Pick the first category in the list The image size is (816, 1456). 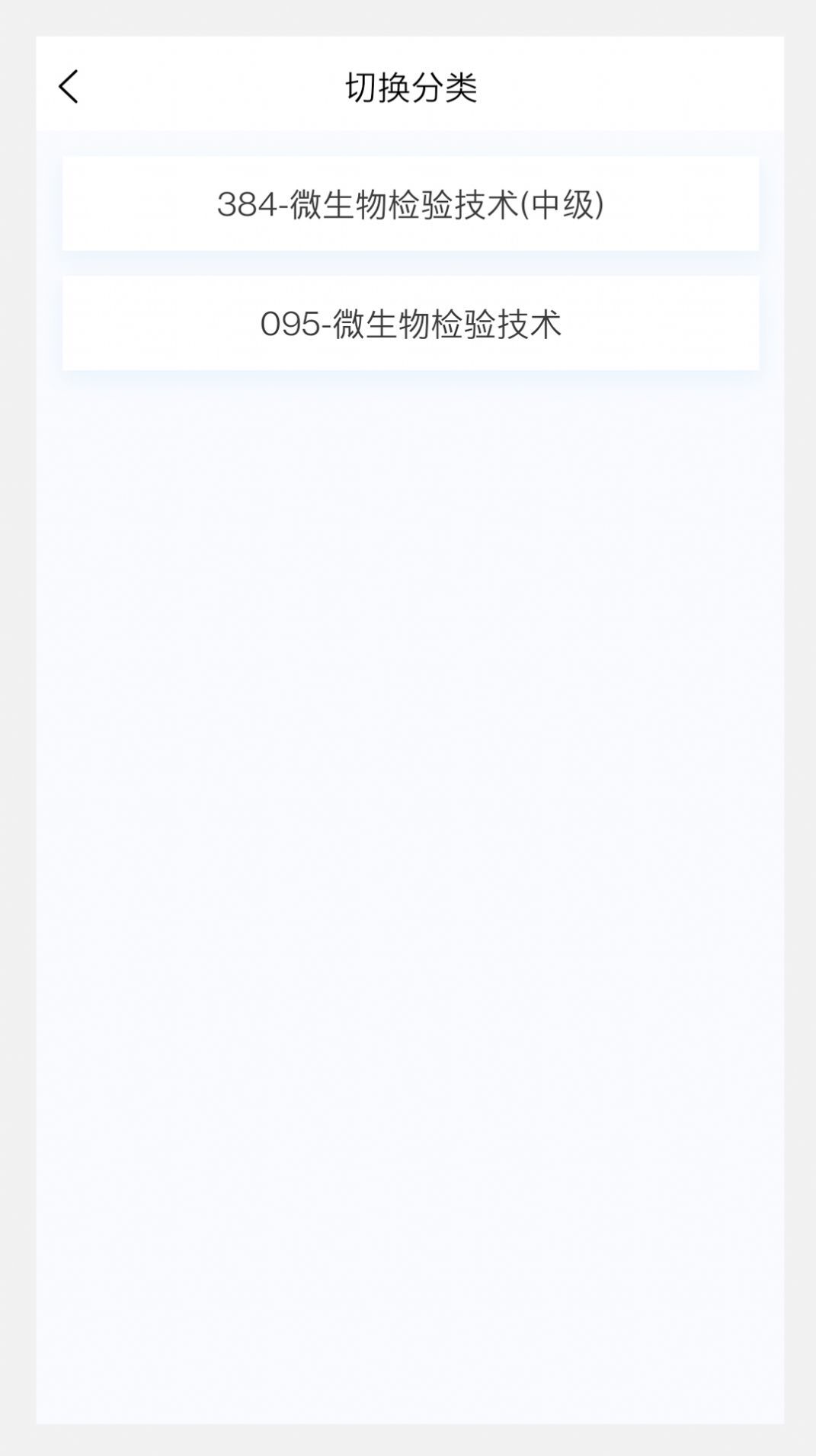(411, 203)
